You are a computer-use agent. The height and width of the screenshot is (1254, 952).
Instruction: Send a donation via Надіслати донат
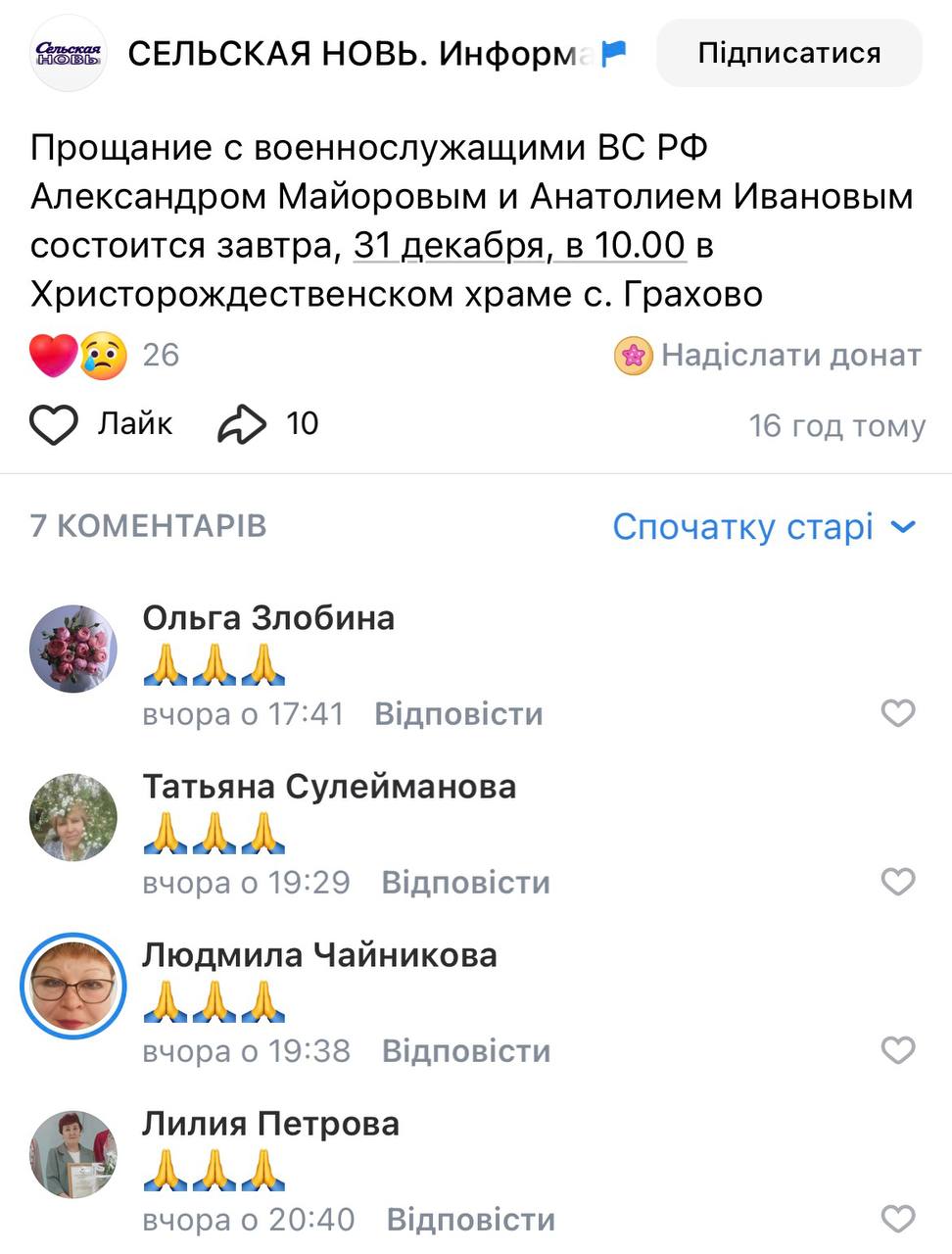point(768,355)
